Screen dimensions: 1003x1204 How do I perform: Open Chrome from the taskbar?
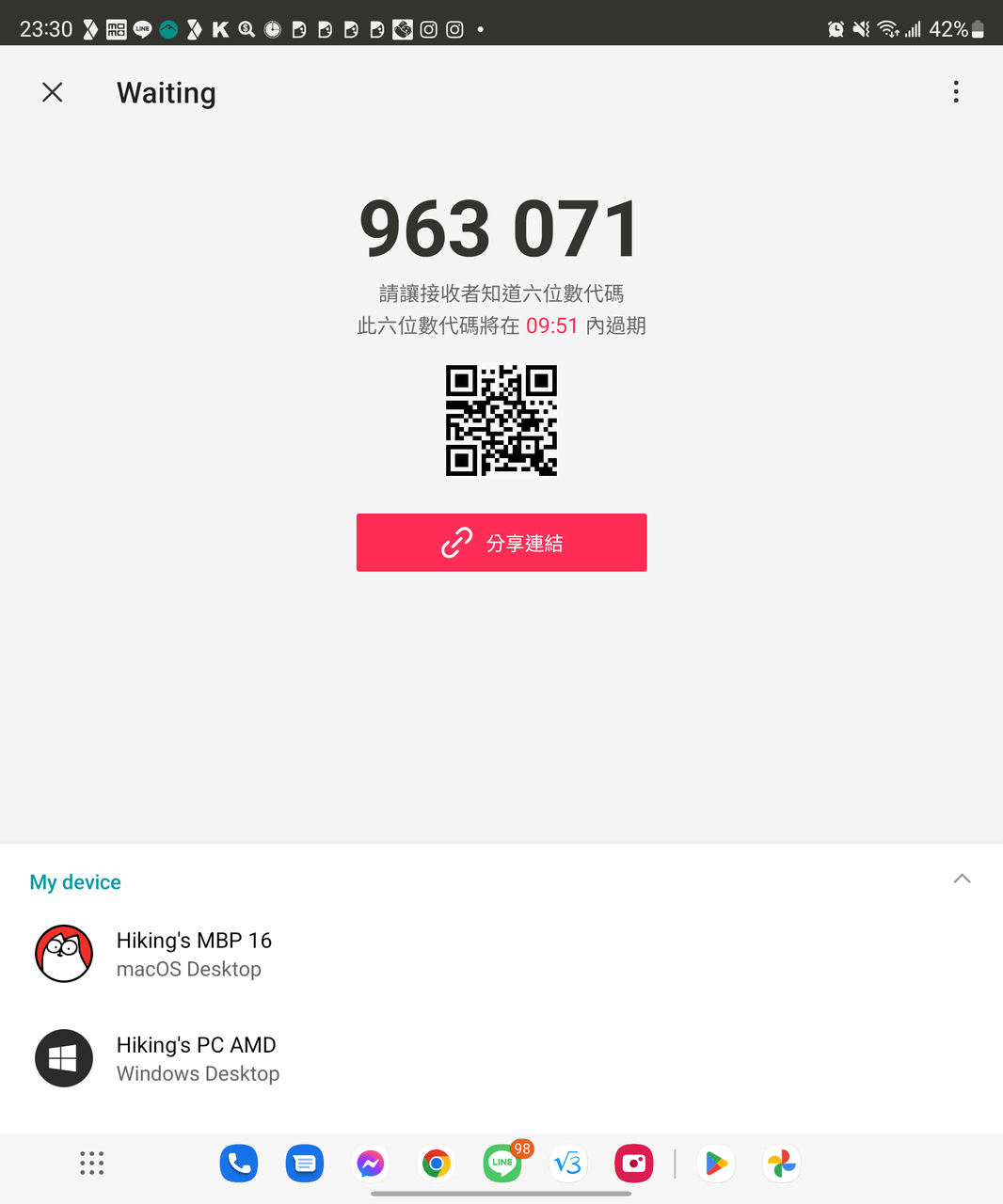click(x=437, y=1164)
